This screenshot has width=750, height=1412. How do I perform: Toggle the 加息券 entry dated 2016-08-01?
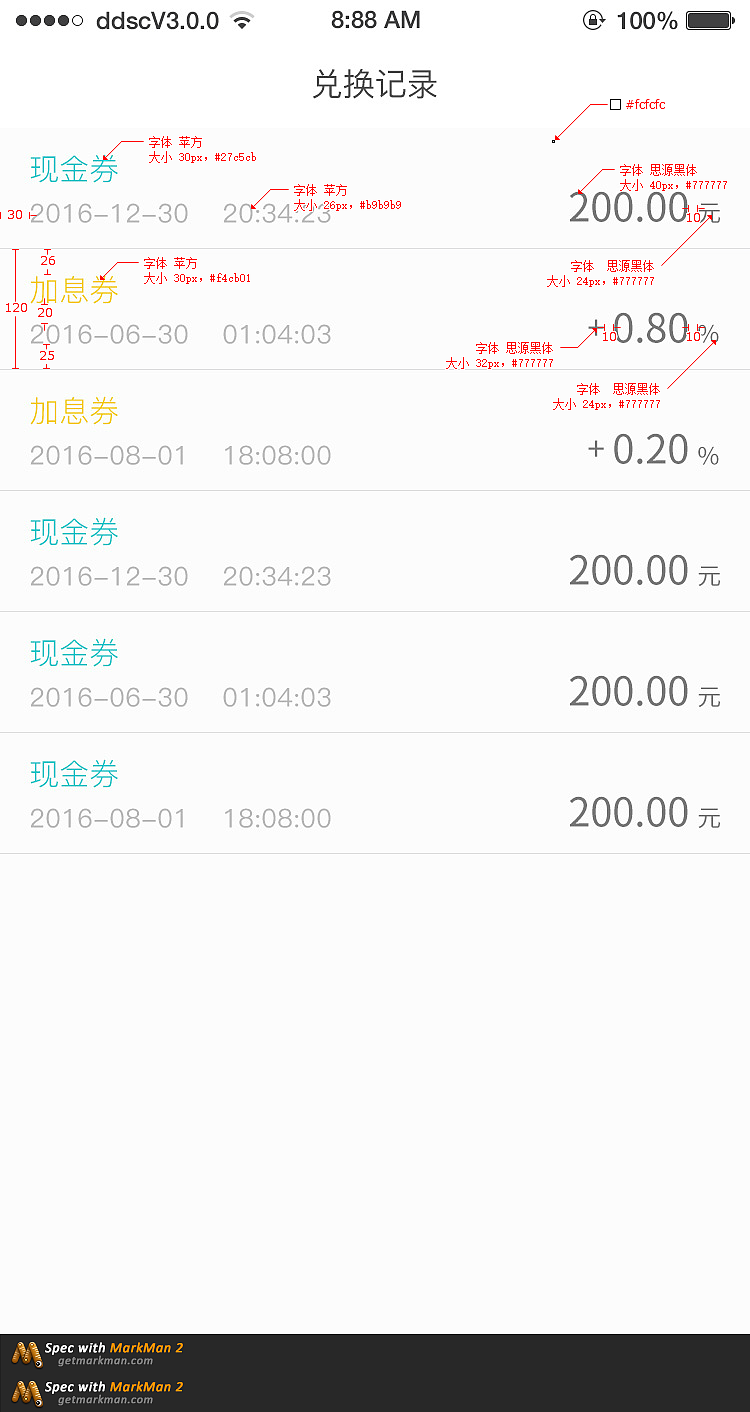pyautogui.click(x=375, y=432)
